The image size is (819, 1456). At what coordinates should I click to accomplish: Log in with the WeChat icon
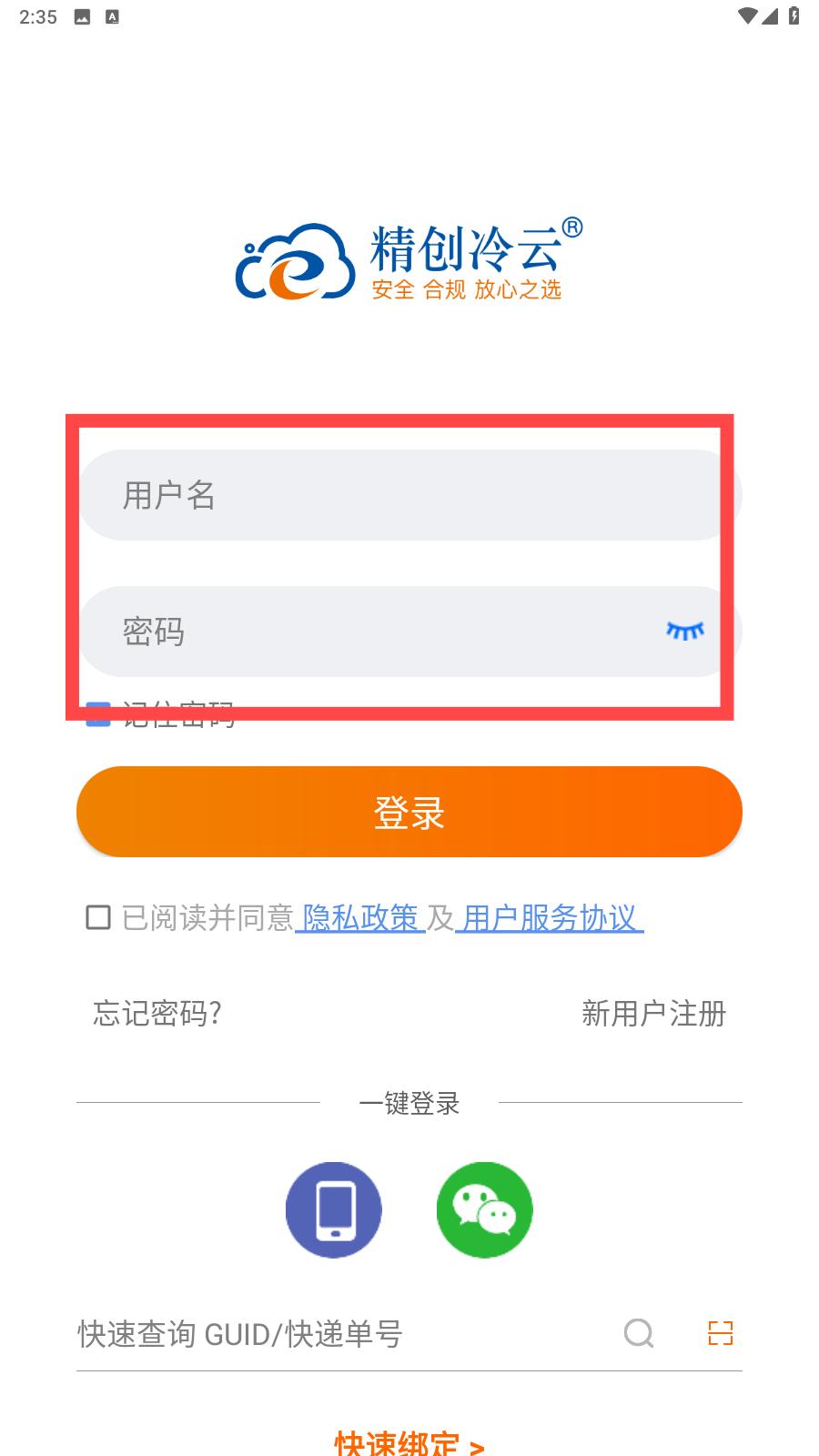(x=484, y=1210)
